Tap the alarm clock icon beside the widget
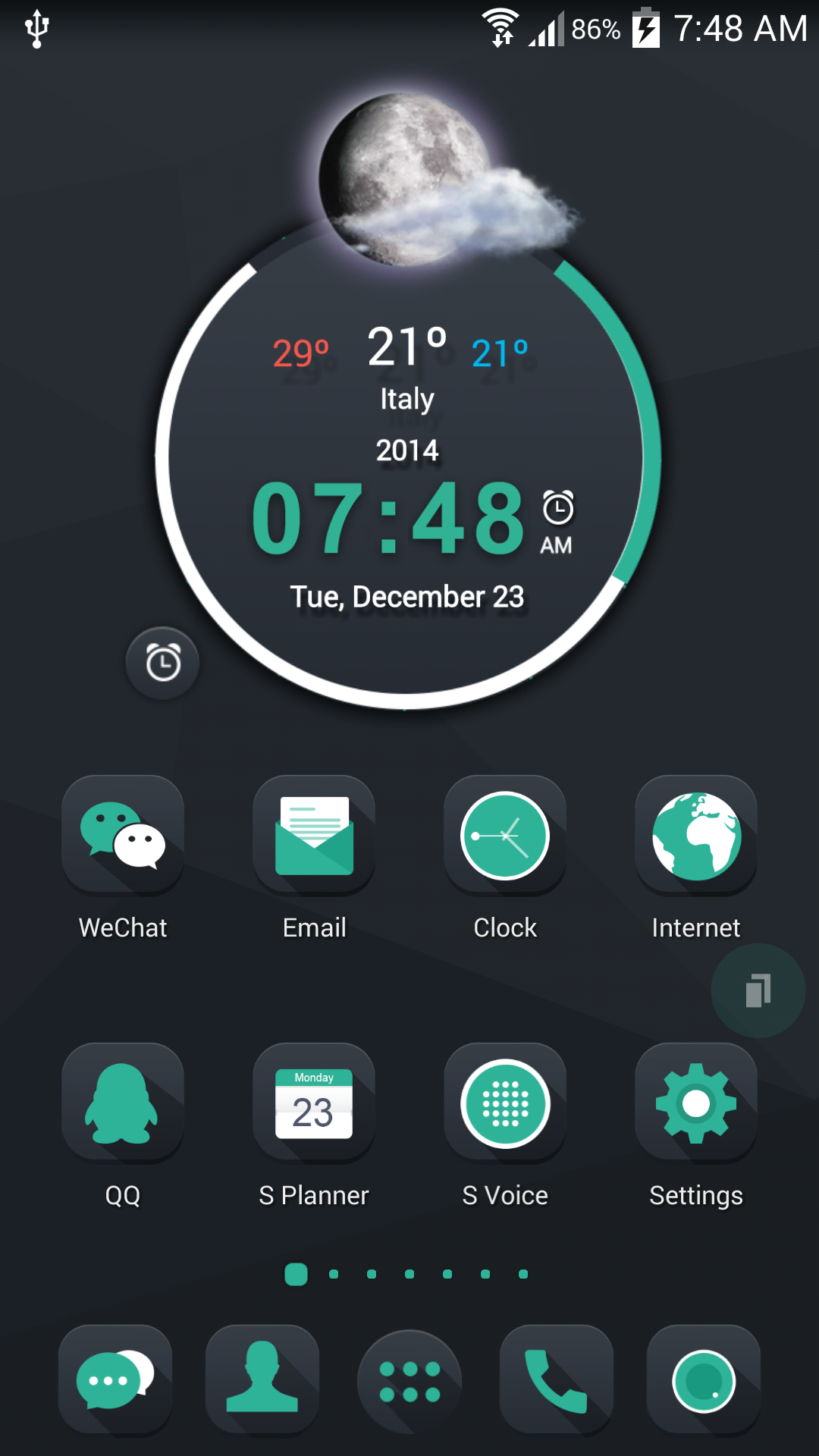819x1456 pixels. tap(162, 661)
